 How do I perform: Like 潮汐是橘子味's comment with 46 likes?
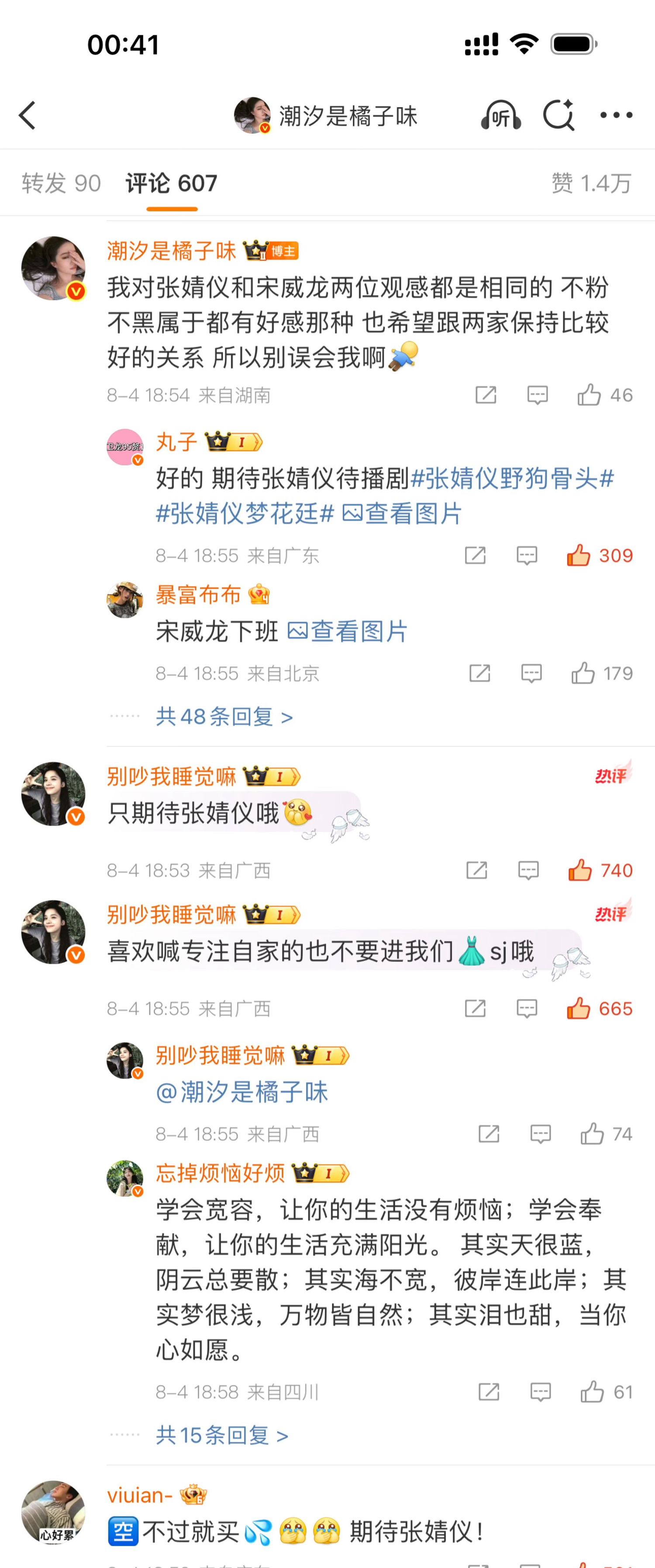[x=589, y=395]
